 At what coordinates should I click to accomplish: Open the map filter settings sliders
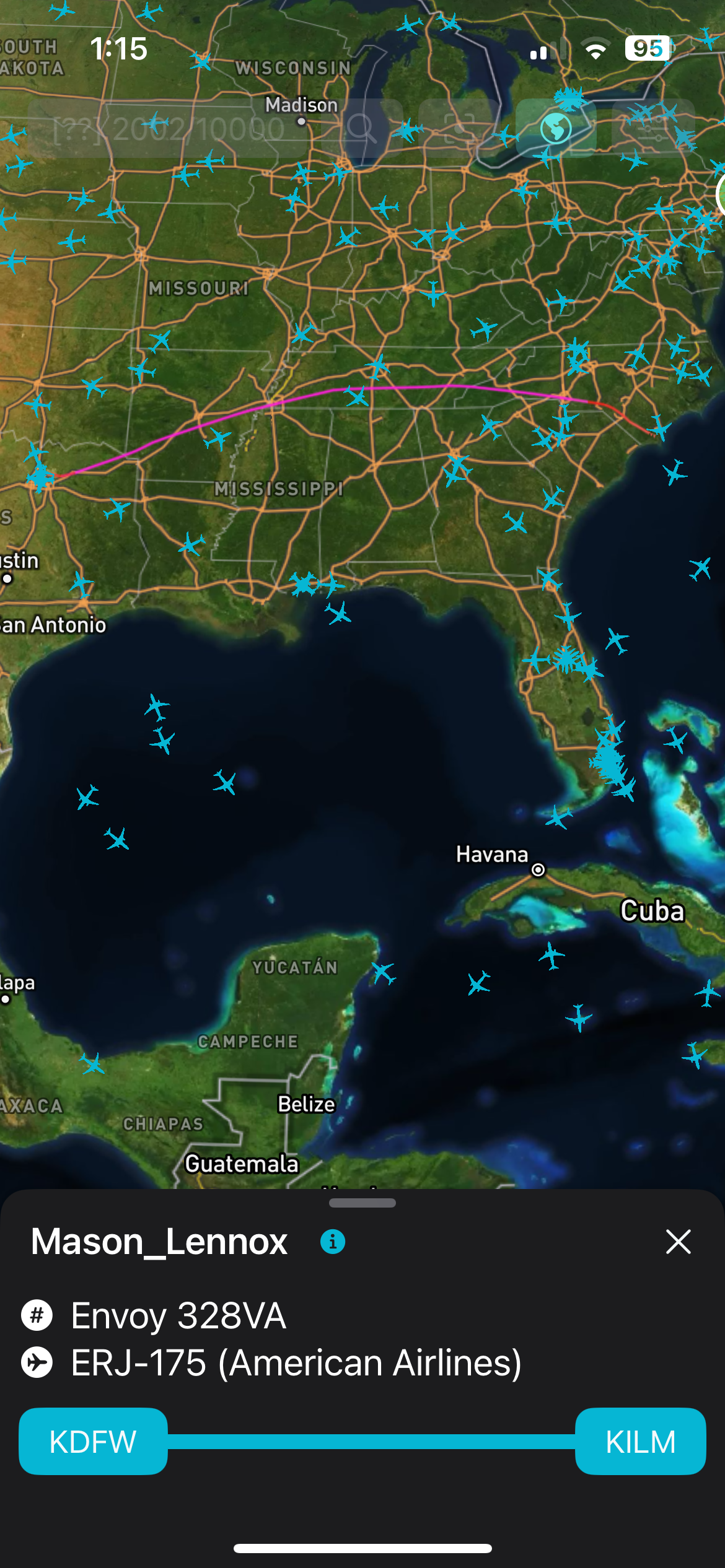point(652,128)
